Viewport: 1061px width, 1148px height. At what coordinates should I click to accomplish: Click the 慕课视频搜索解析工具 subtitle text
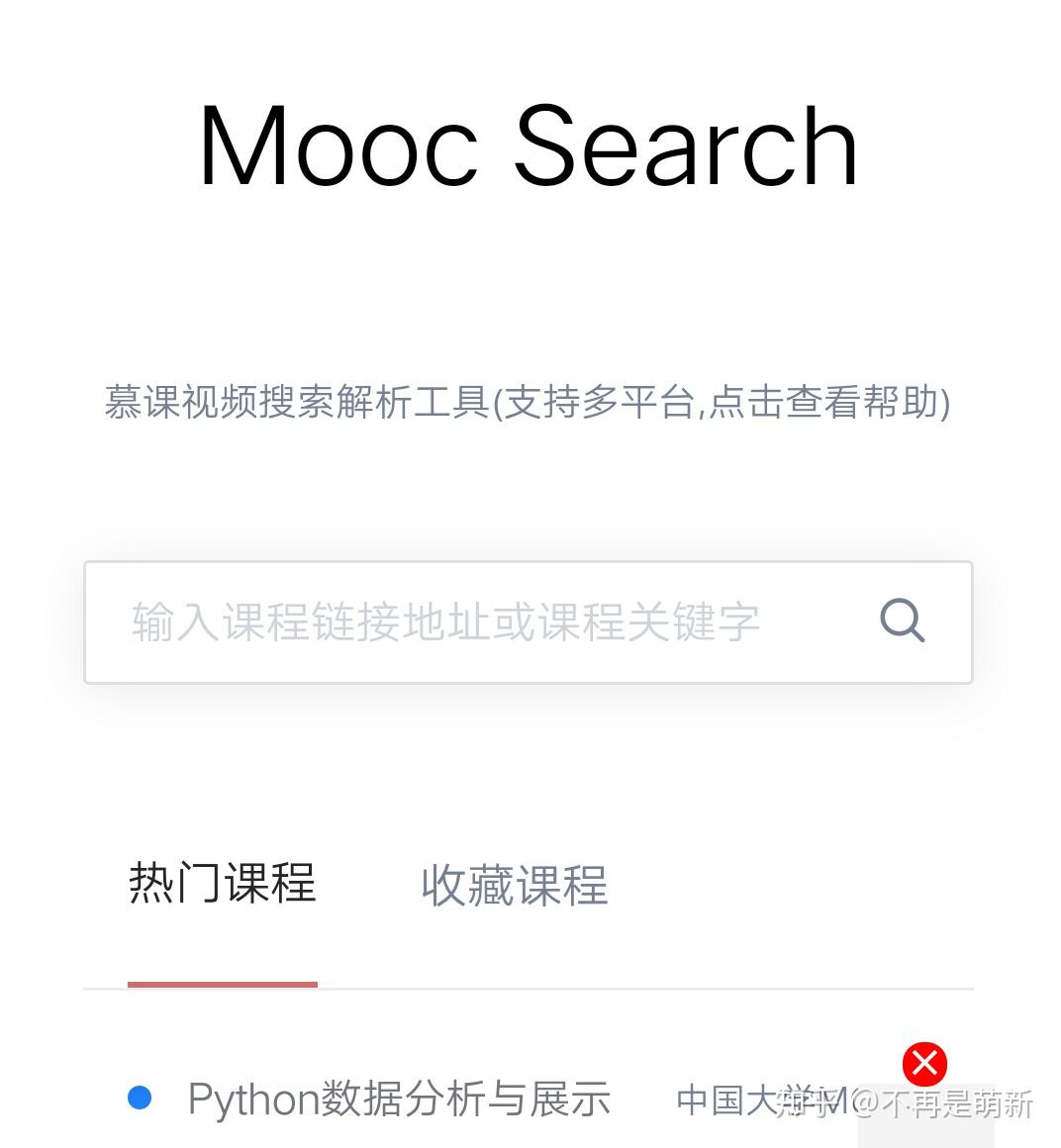tap(528, 402)
